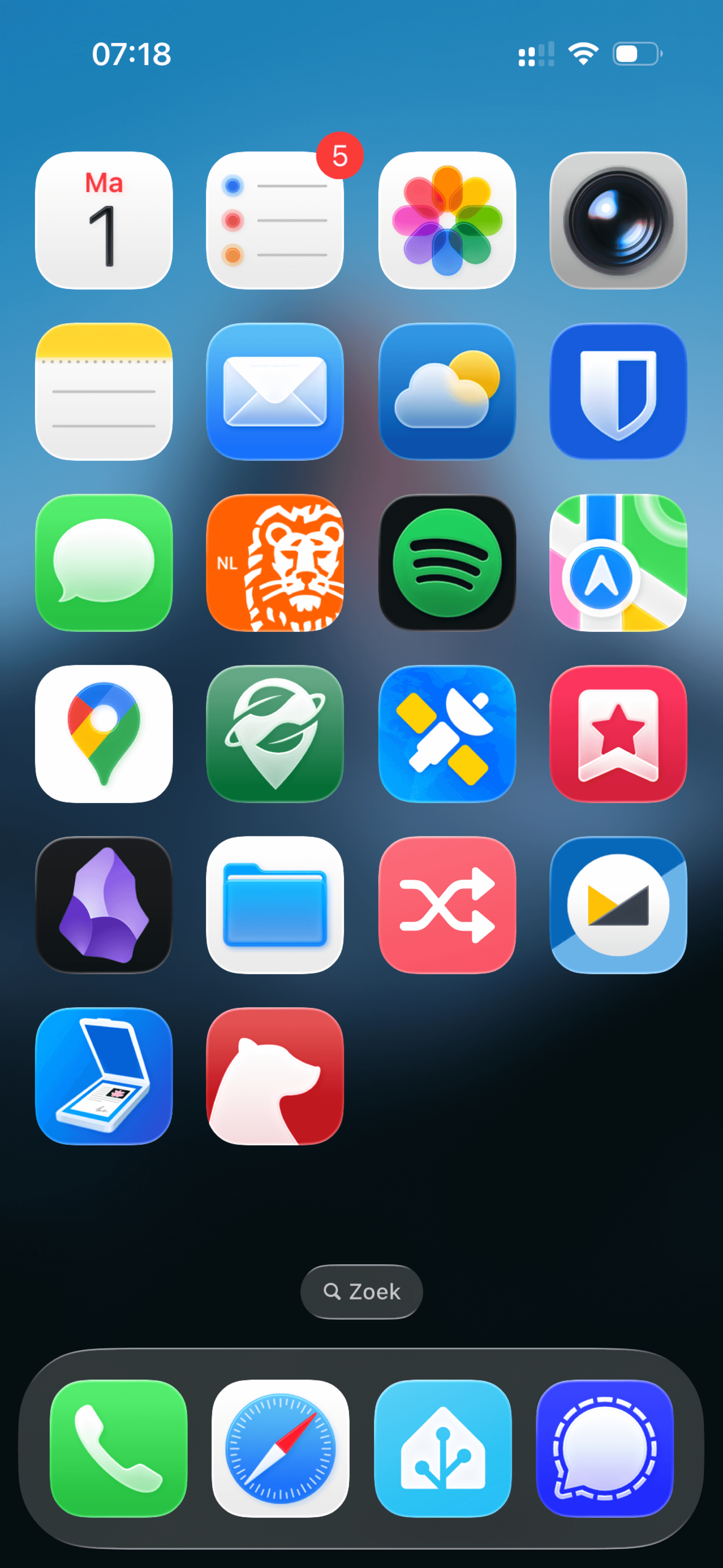The image size is (723, 1568).
Task: Launch the ING banking app
Action: point(275,562)
